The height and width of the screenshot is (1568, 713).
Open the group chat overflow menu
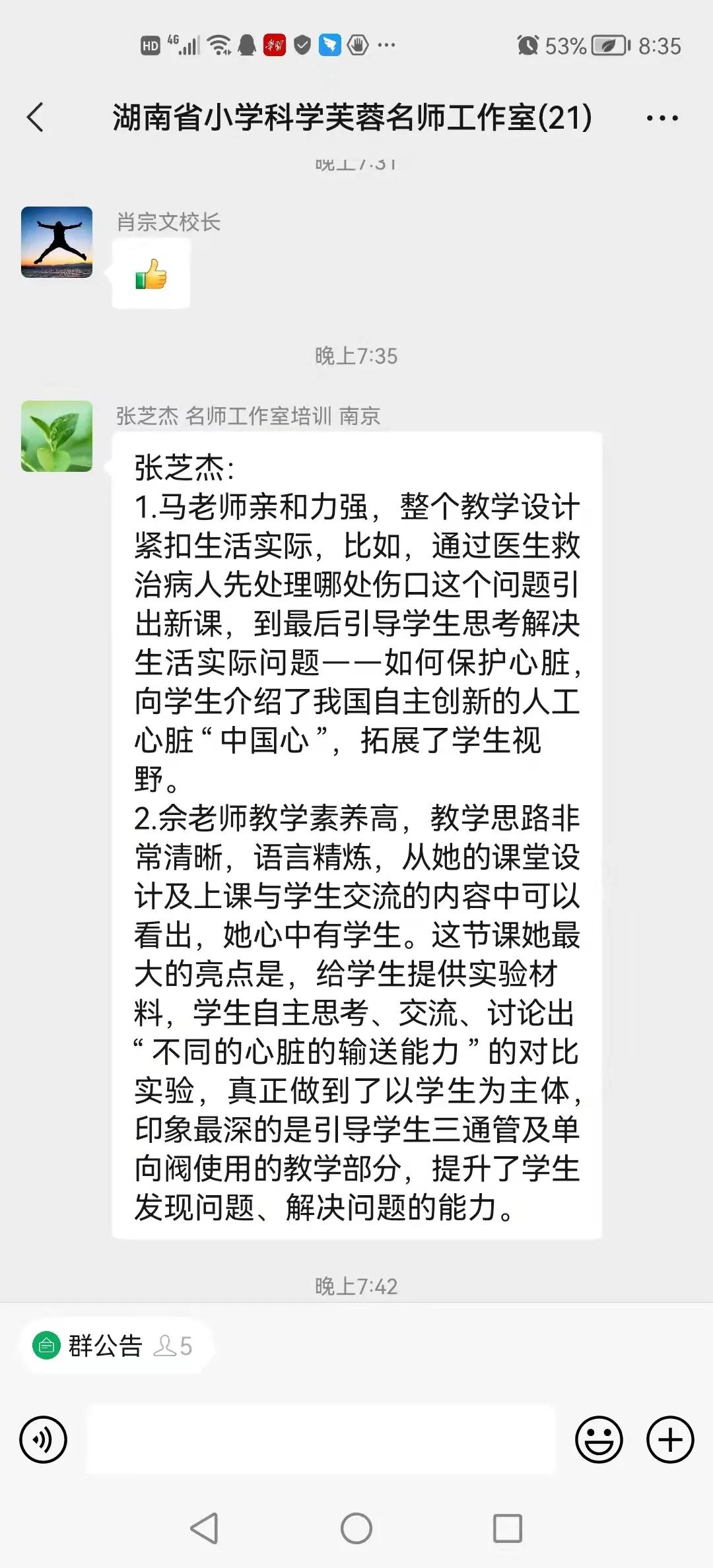pyautogui.click(x=662, y=119)
